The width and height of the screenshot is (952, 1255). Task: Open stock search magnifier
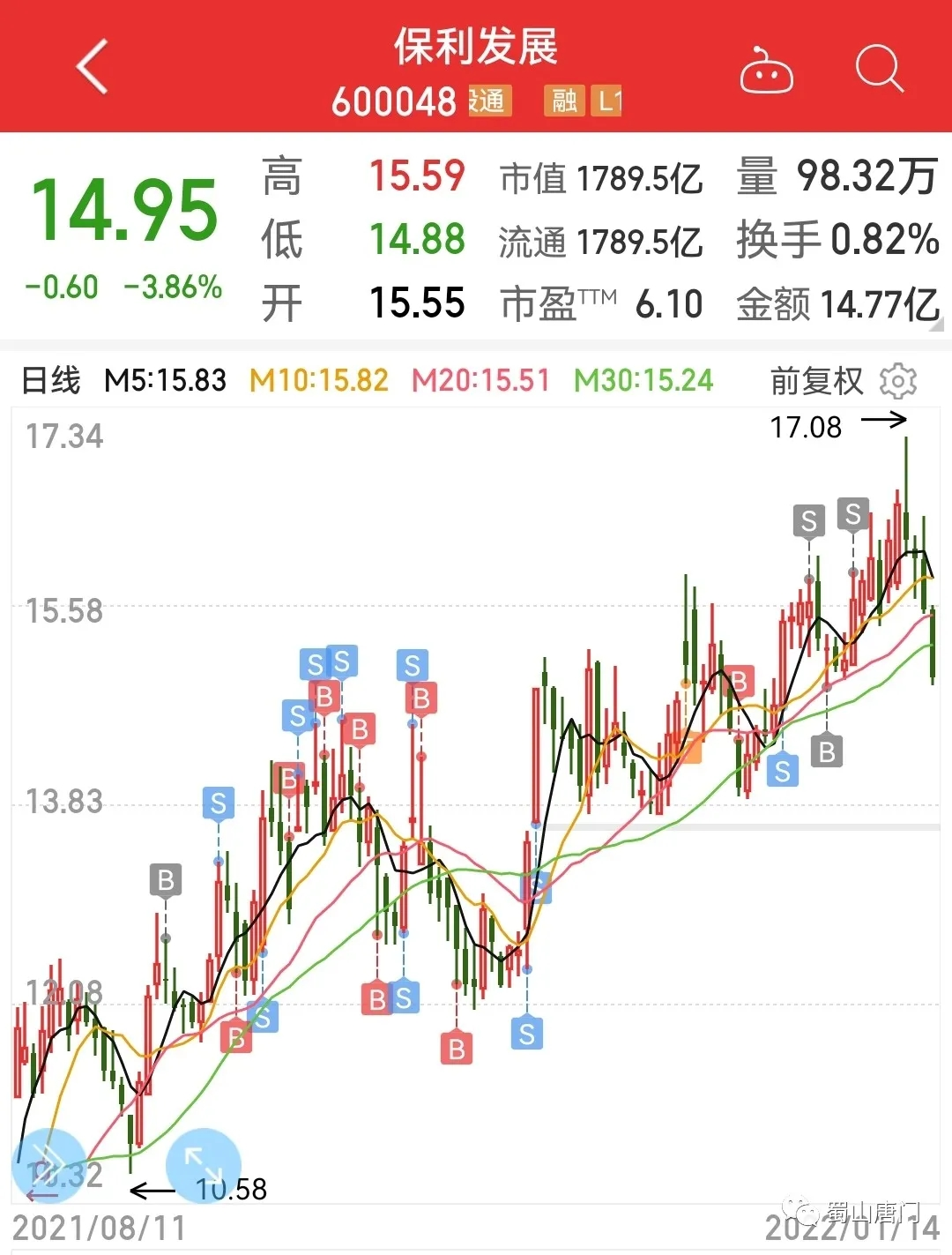click(x=879, y=68)
